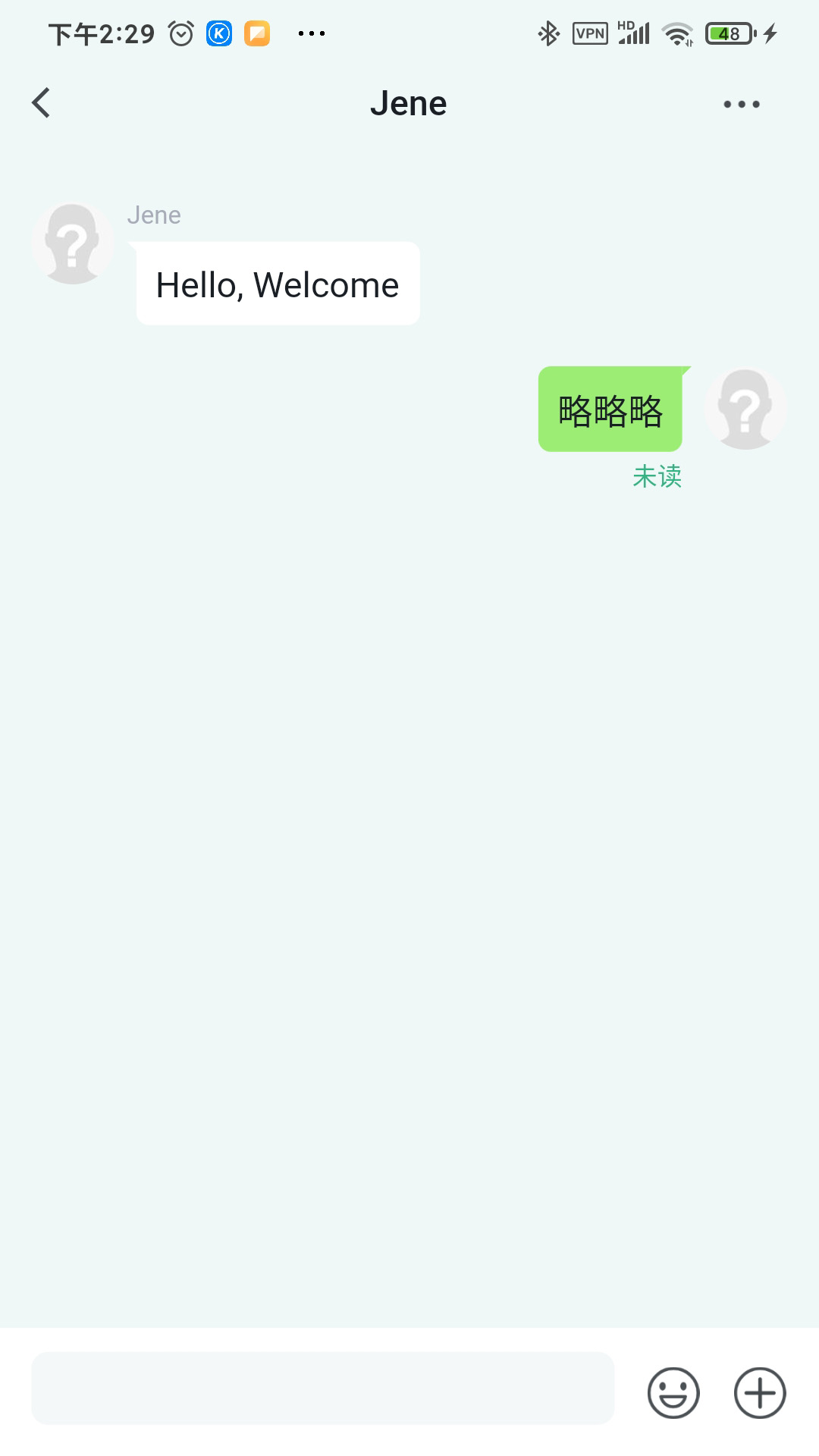Open the notification ellipsis in the status bar
819x1456 pixels.
coord(312,33)
